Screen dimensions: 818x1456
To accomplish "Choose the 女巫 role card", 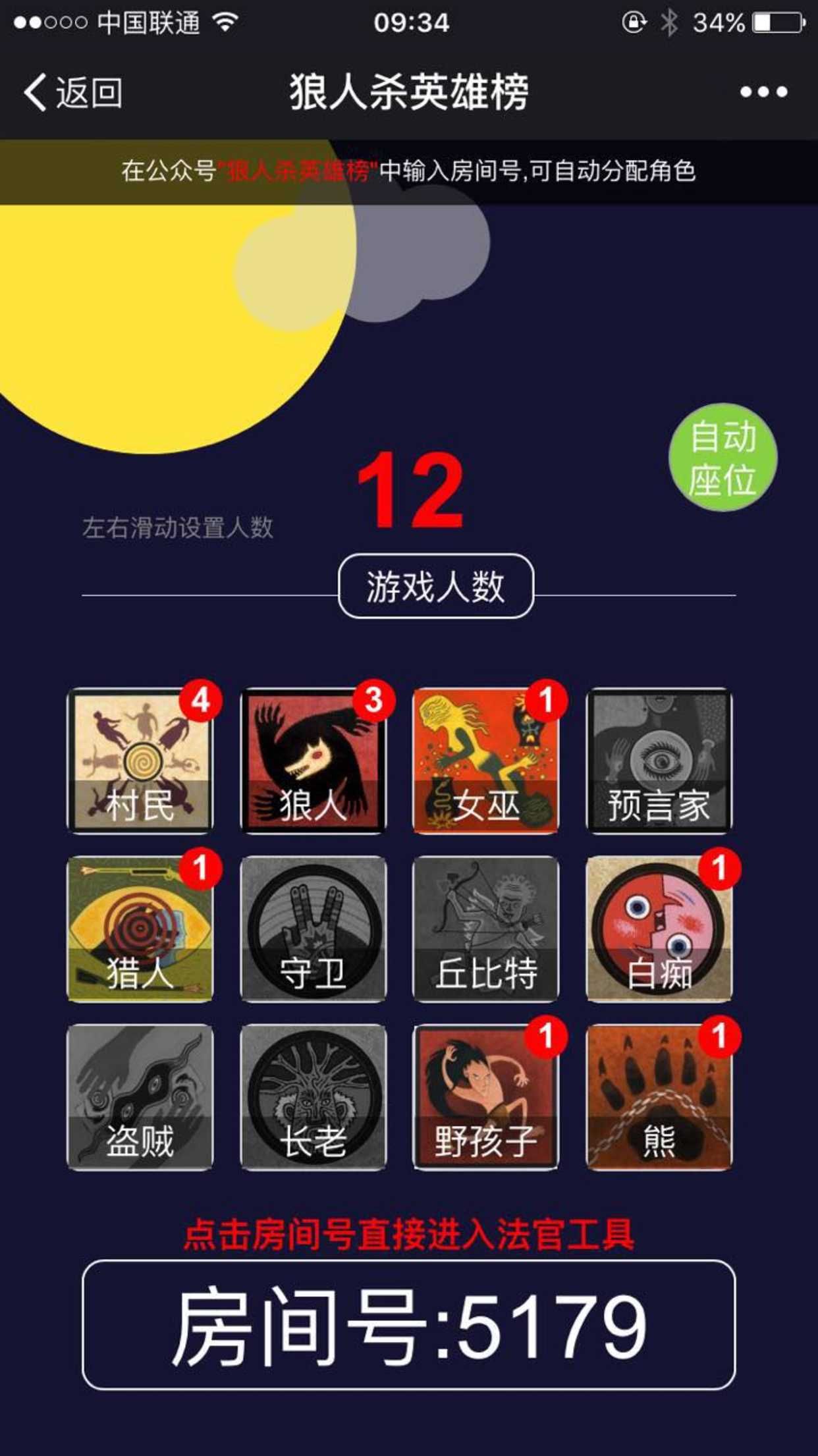I will [486, 761].
